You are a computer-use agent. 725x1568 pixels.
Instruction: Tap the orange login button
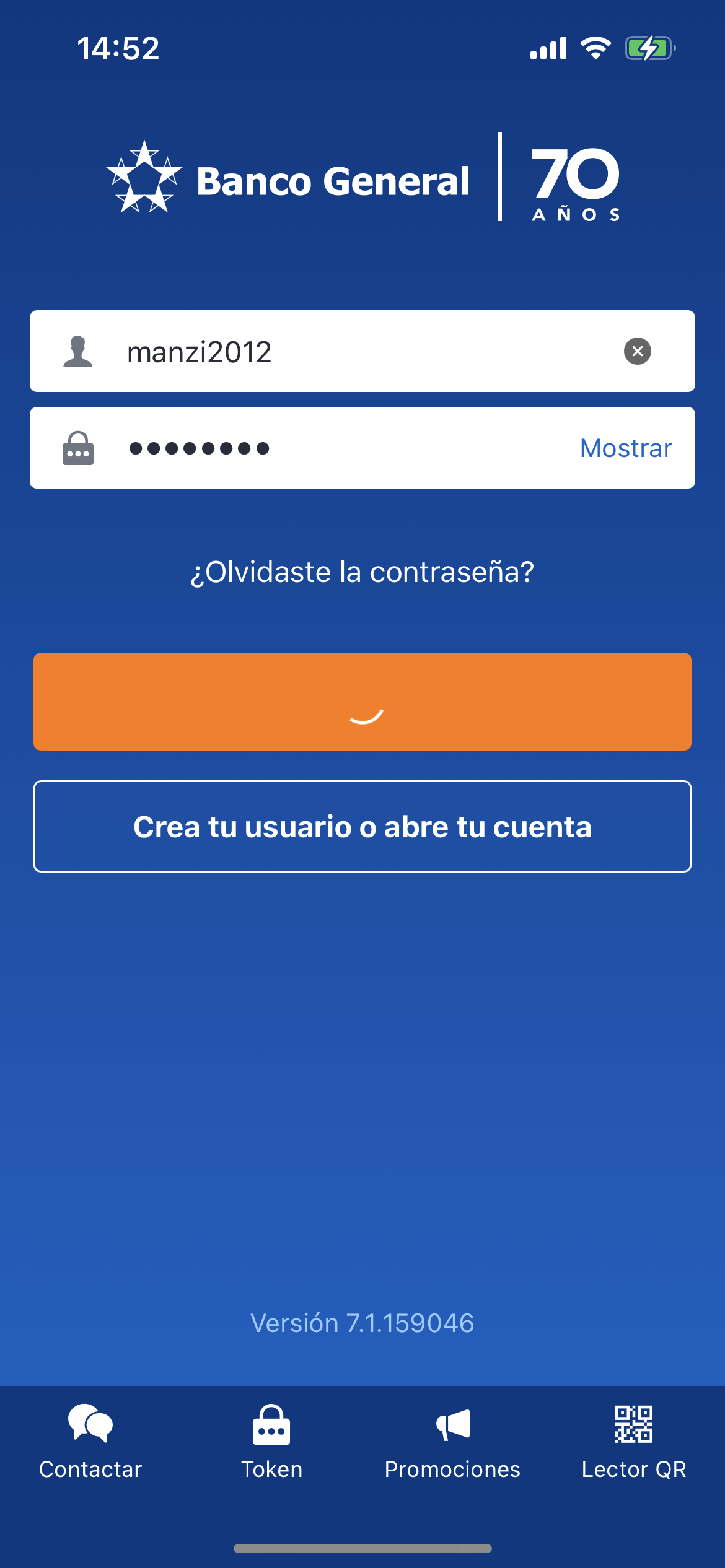[362, 701]
